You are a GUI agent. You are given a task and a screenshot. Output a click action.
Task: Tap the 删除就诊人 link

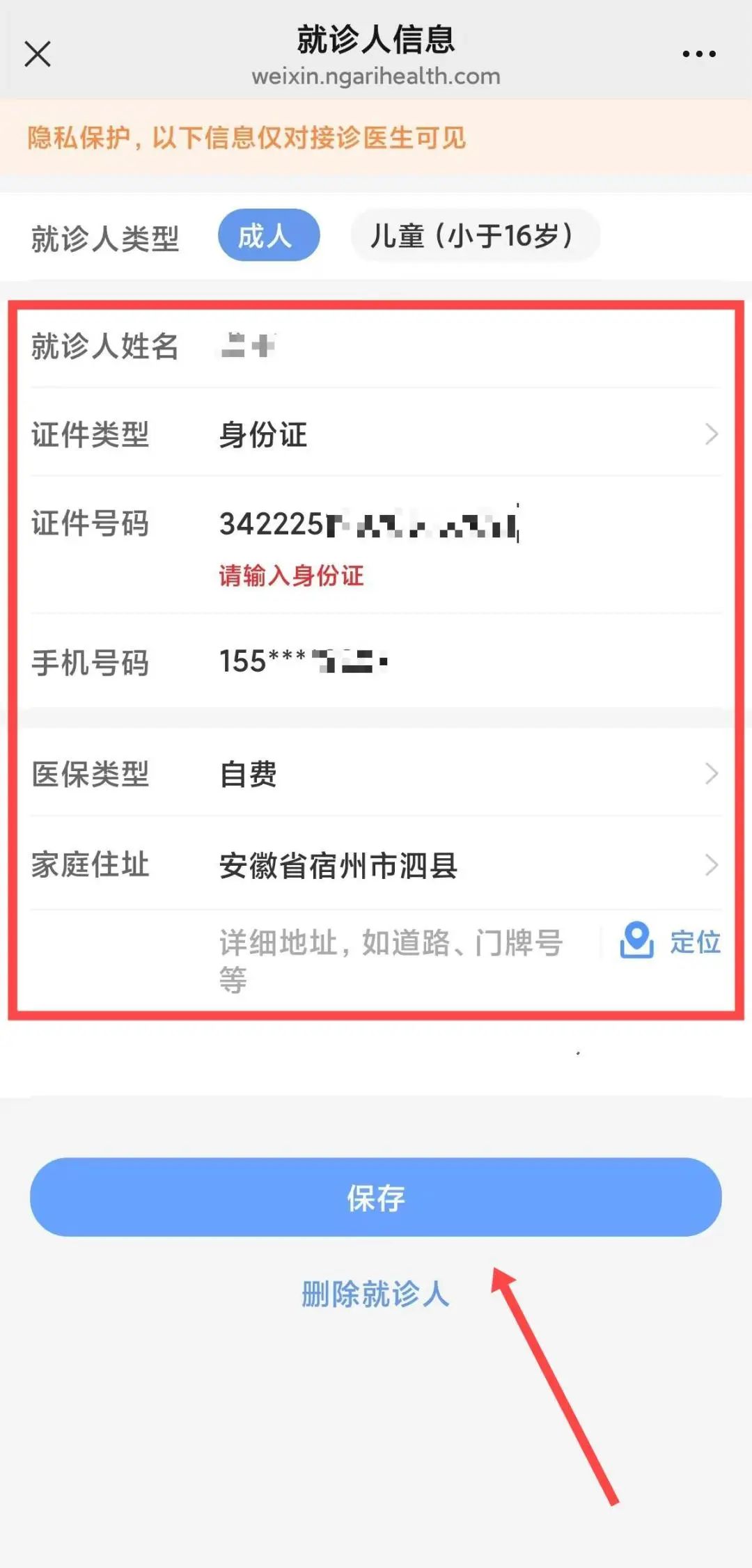click(x=375, y=1294)
